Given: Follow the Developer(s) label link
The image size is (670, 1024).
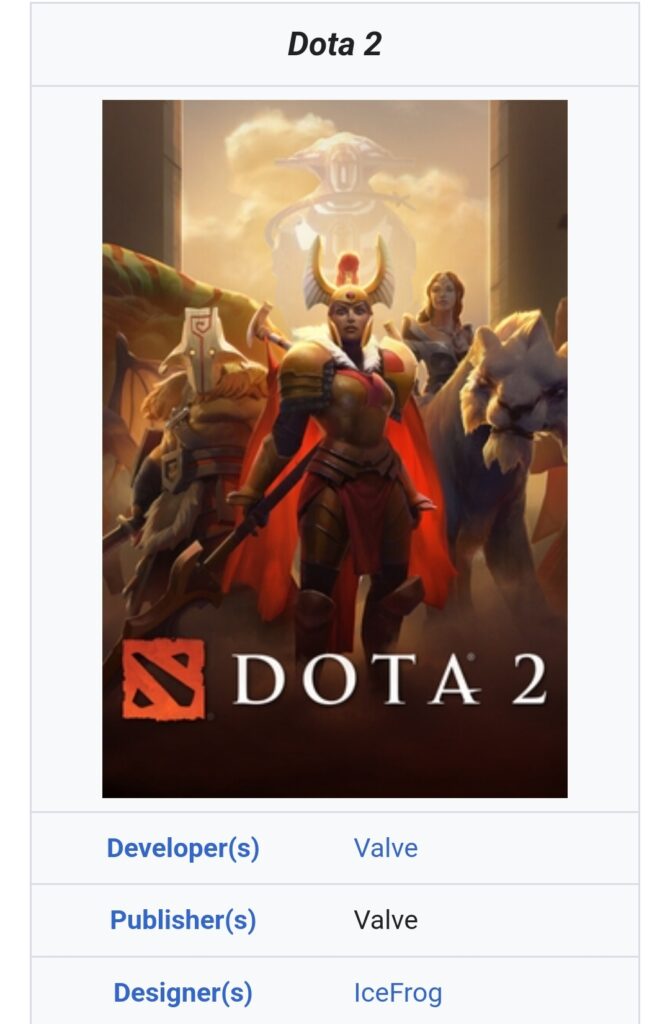Looking at the screenshot, I should coord(183,848).
